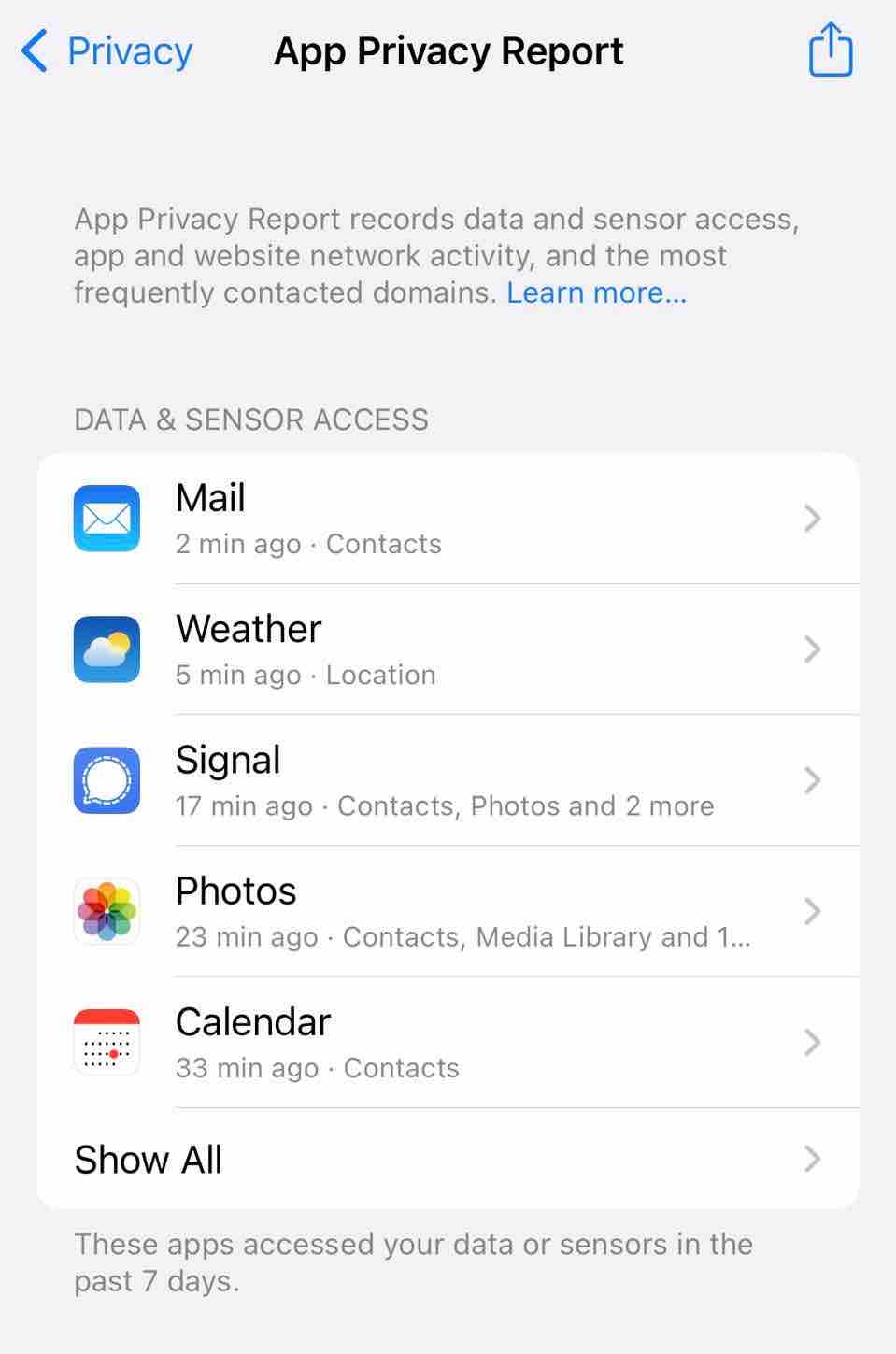
Task: Tap the Learn more link
Action: point(595,292)
